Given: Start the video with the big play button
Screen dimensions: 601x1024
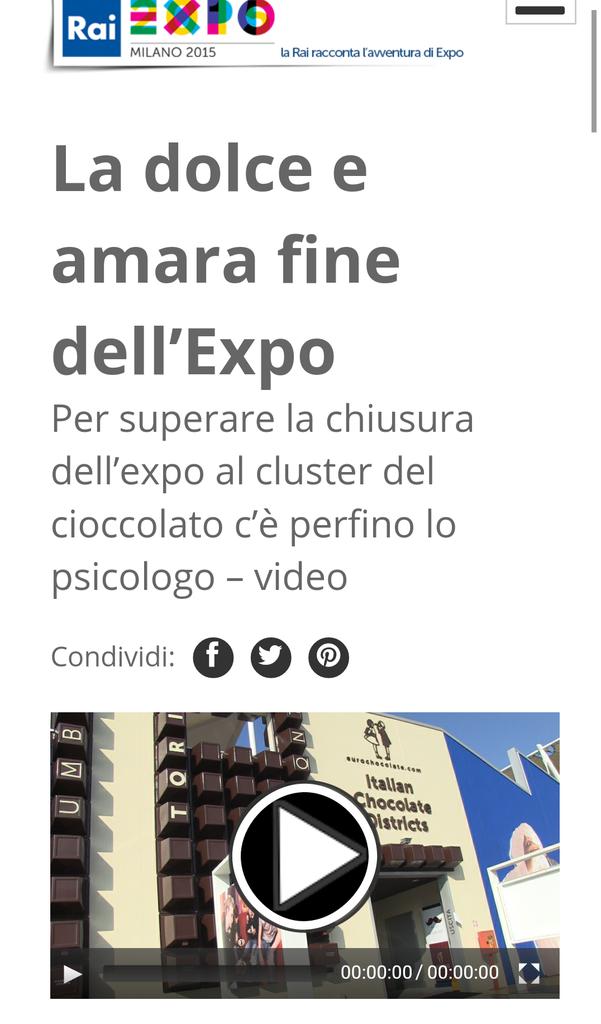Looking at the screenshot, I should (x=305, y=856).
